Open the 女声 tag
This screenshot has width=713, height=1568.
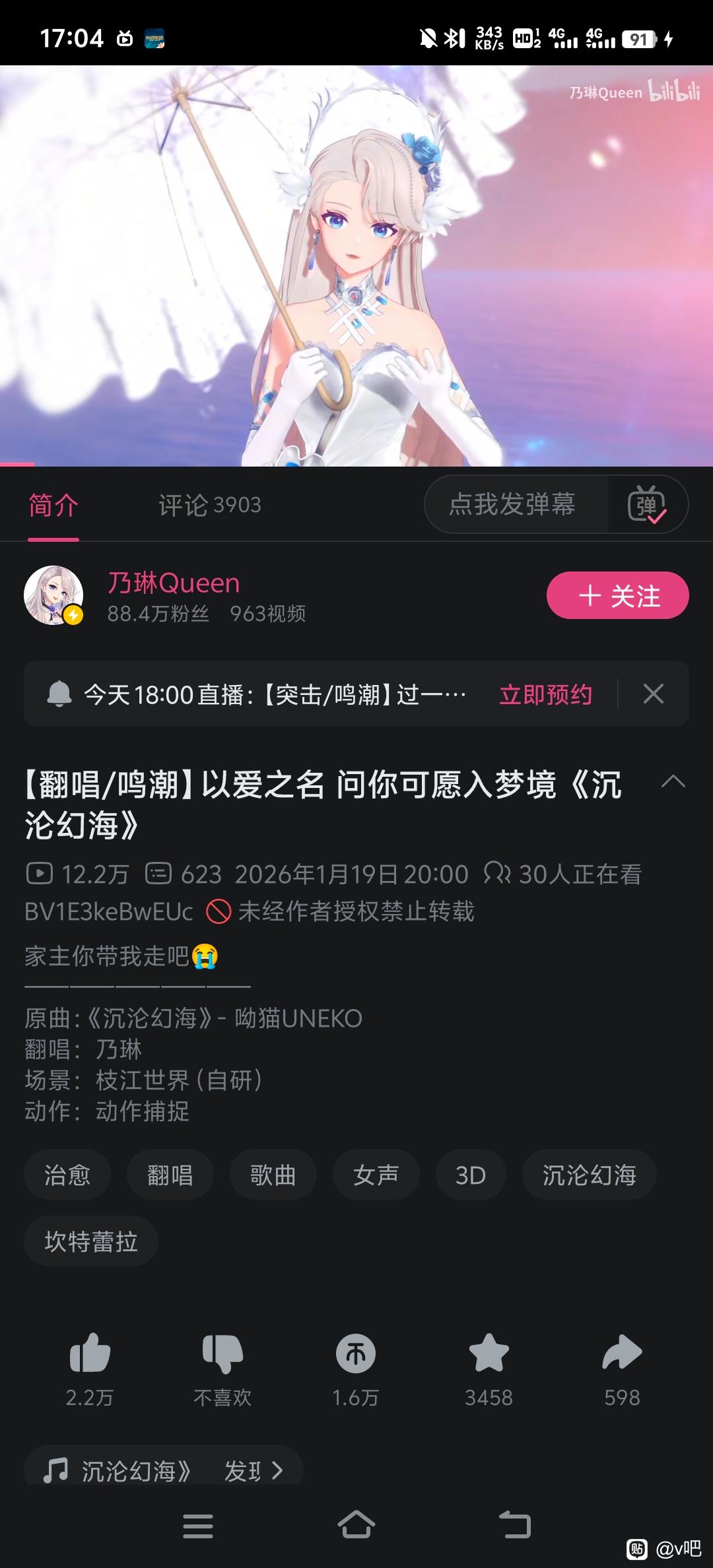[x=376, y=1175]
